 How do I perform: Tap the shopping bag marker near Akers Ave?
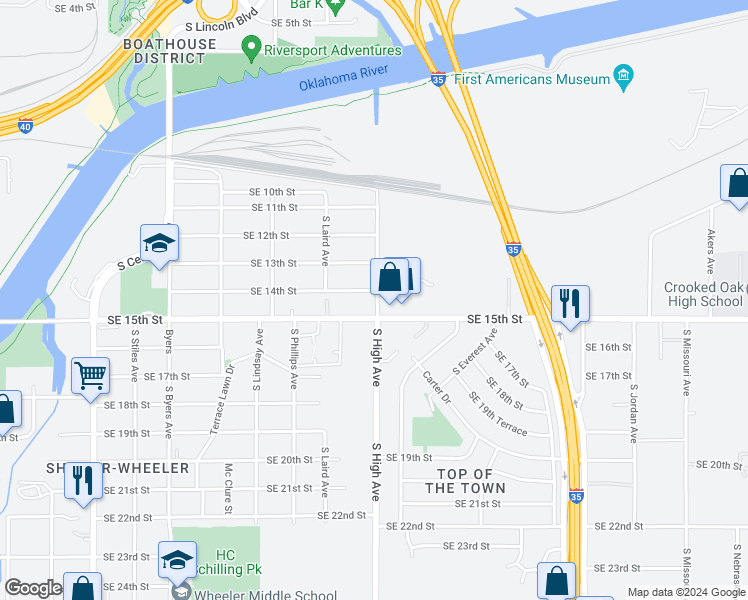click(x=738, y=184)
